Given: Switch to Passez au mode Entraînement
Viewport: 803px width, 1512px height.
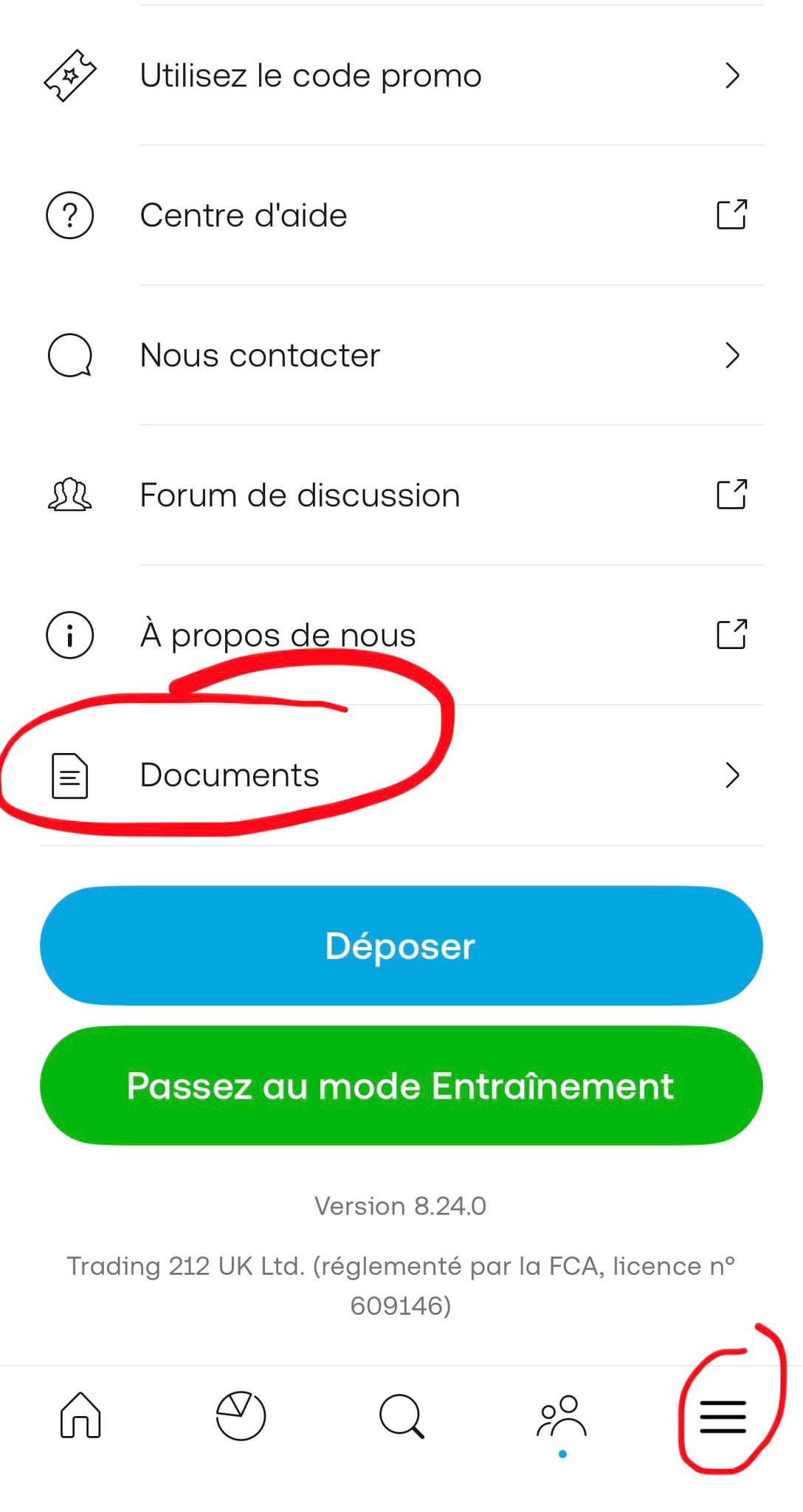Looking at the screenshot, I should pos(401,1086).
